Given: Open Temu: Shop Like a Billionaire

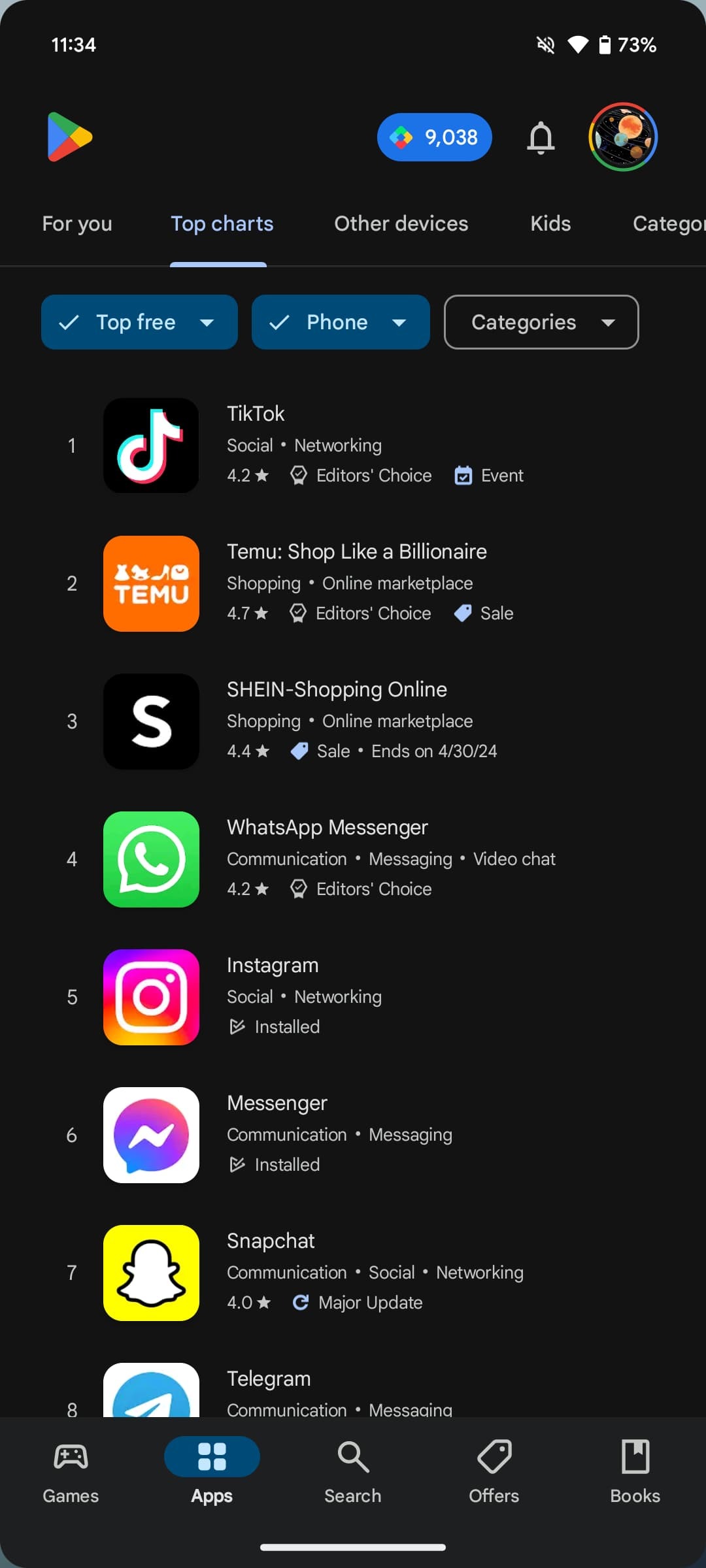Looking at the screenshot, I should pyautogui.click(x=353, y=583).
